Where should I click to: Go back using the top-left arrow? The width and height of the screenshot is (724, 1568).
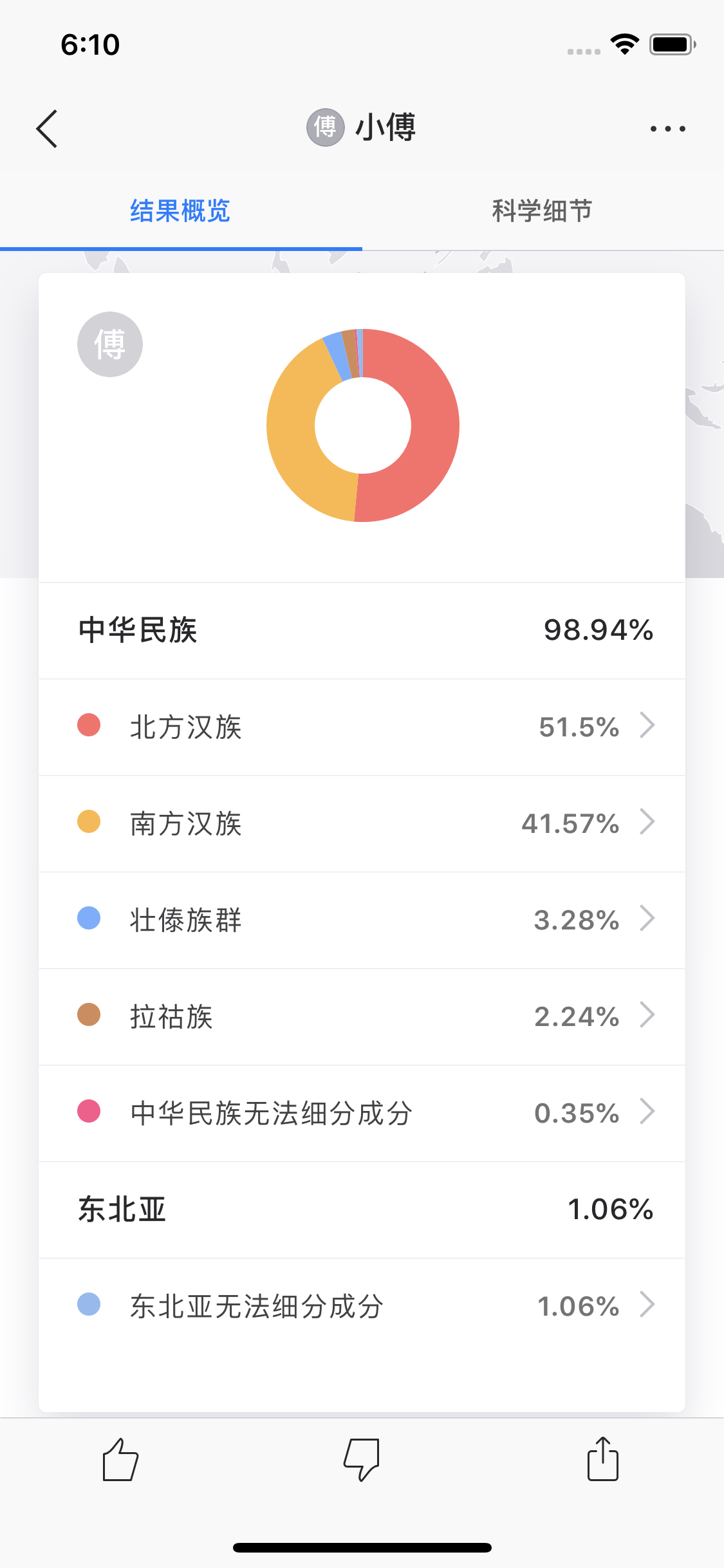point(47,129)
